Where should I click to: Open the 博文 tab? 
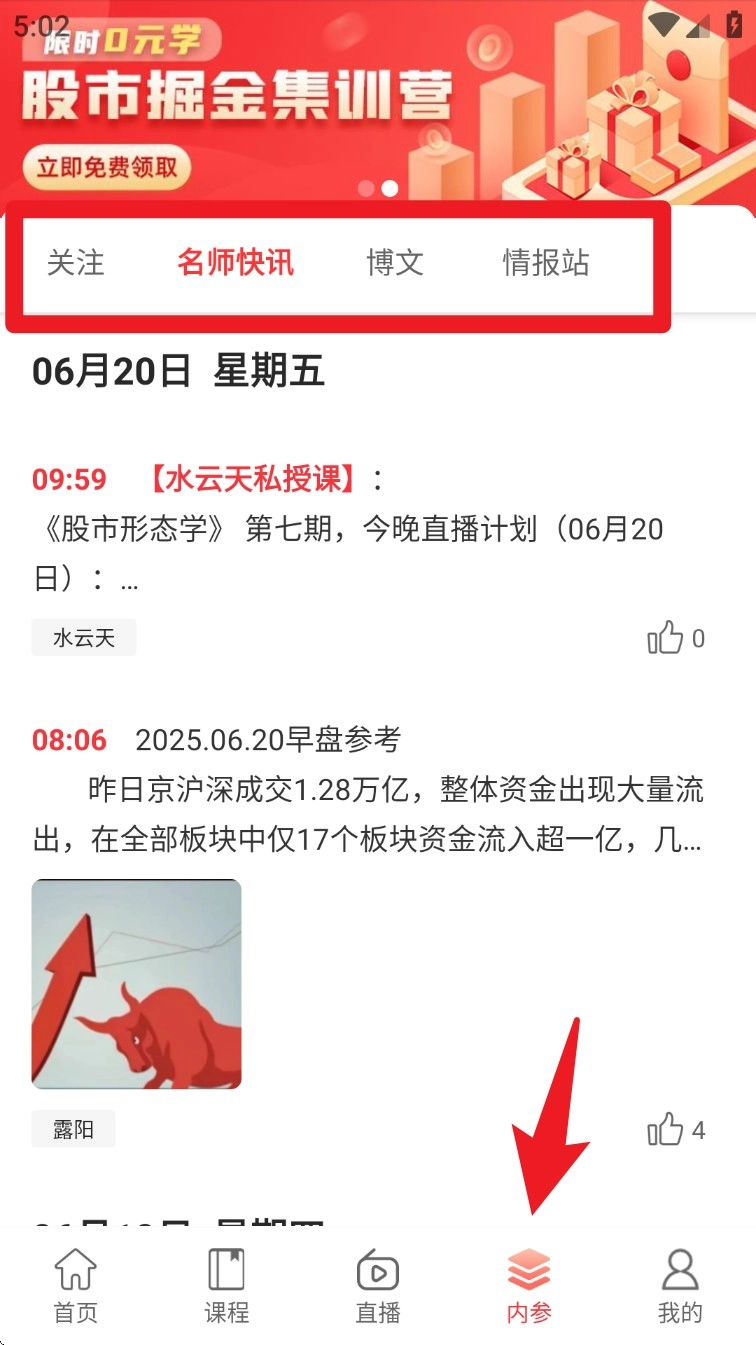click(395, 263)
